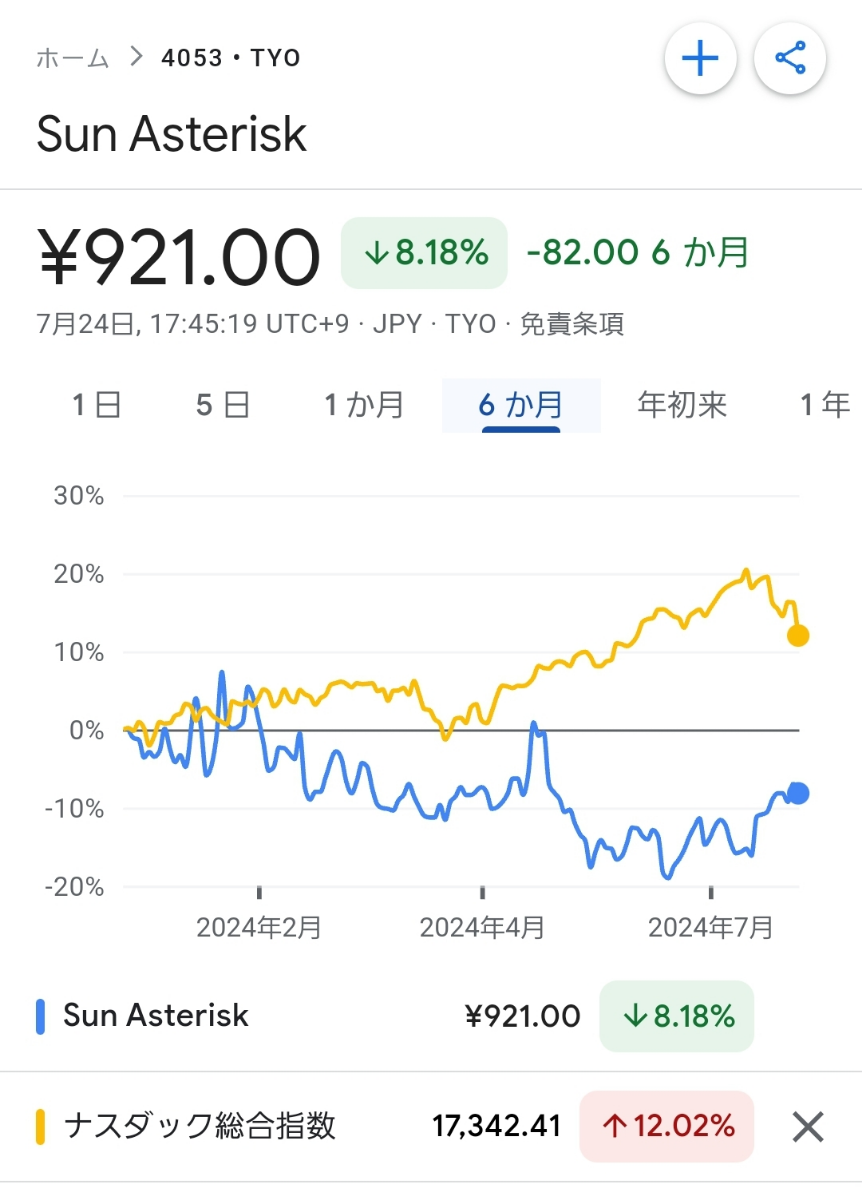Click the blue Sun Asterisk color bar
Image resolution: width=862 pixels, height=1200 pixels.
click(40, 1016)
